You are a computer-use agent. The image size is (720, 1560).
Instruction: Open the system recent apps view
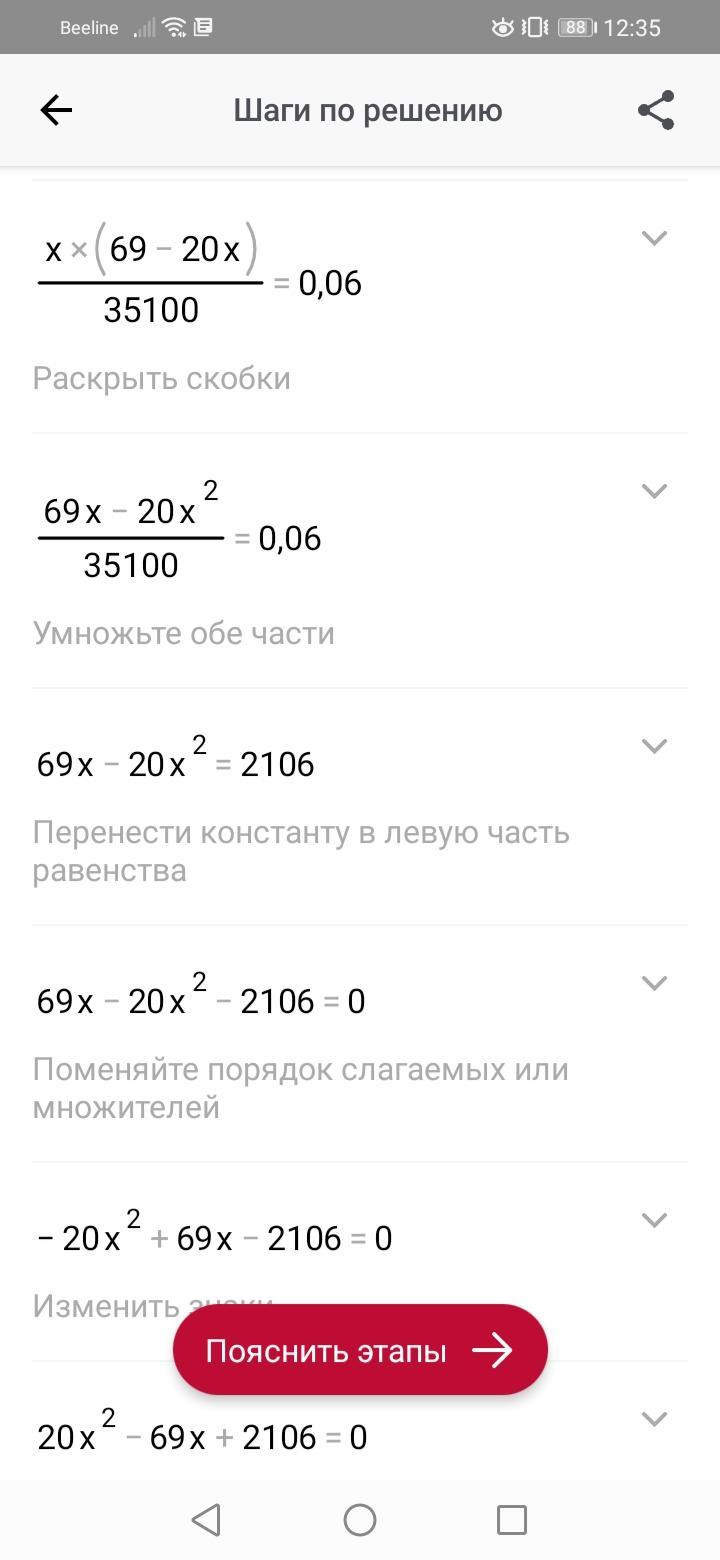(x=512, y=1520)
